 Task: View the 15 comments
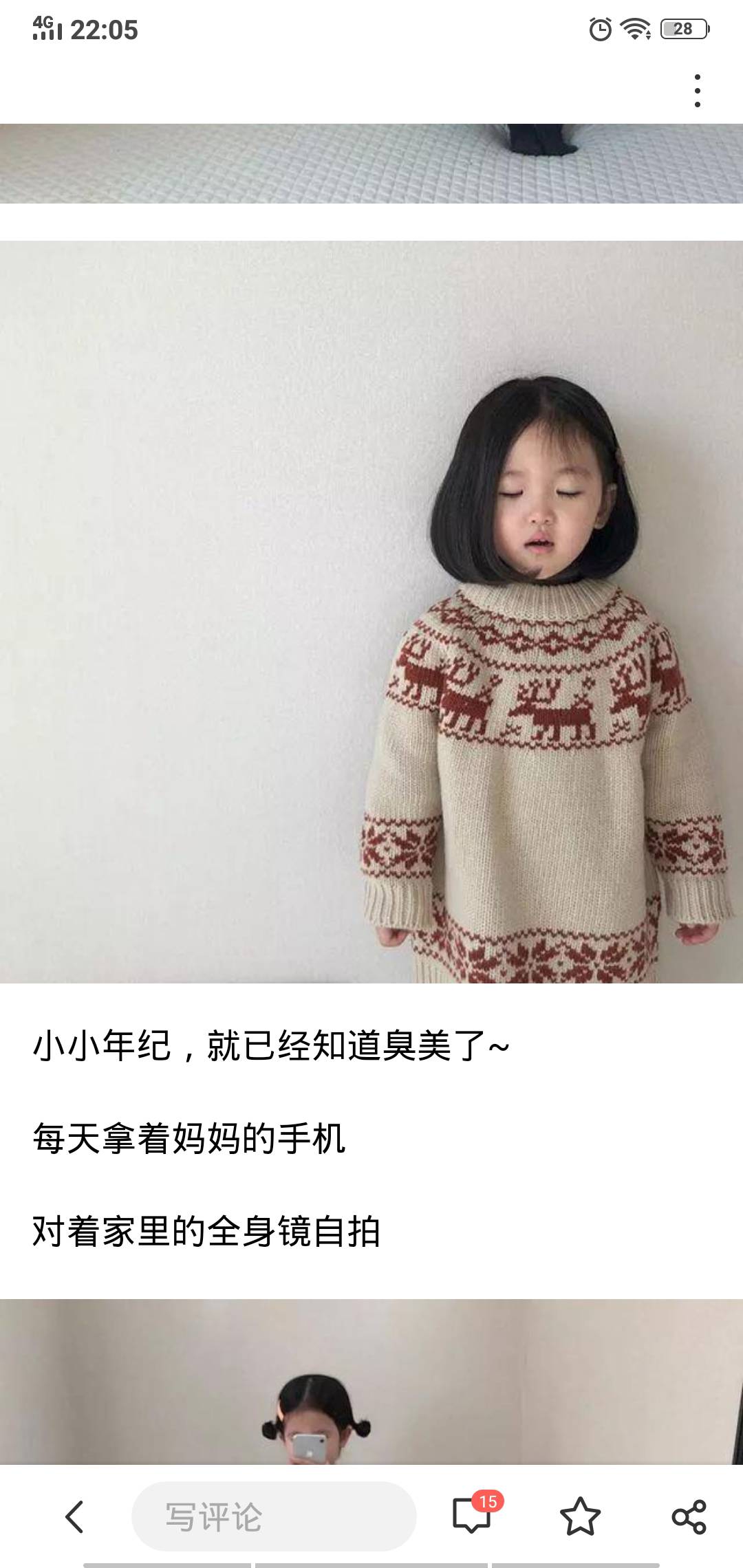472,1515
